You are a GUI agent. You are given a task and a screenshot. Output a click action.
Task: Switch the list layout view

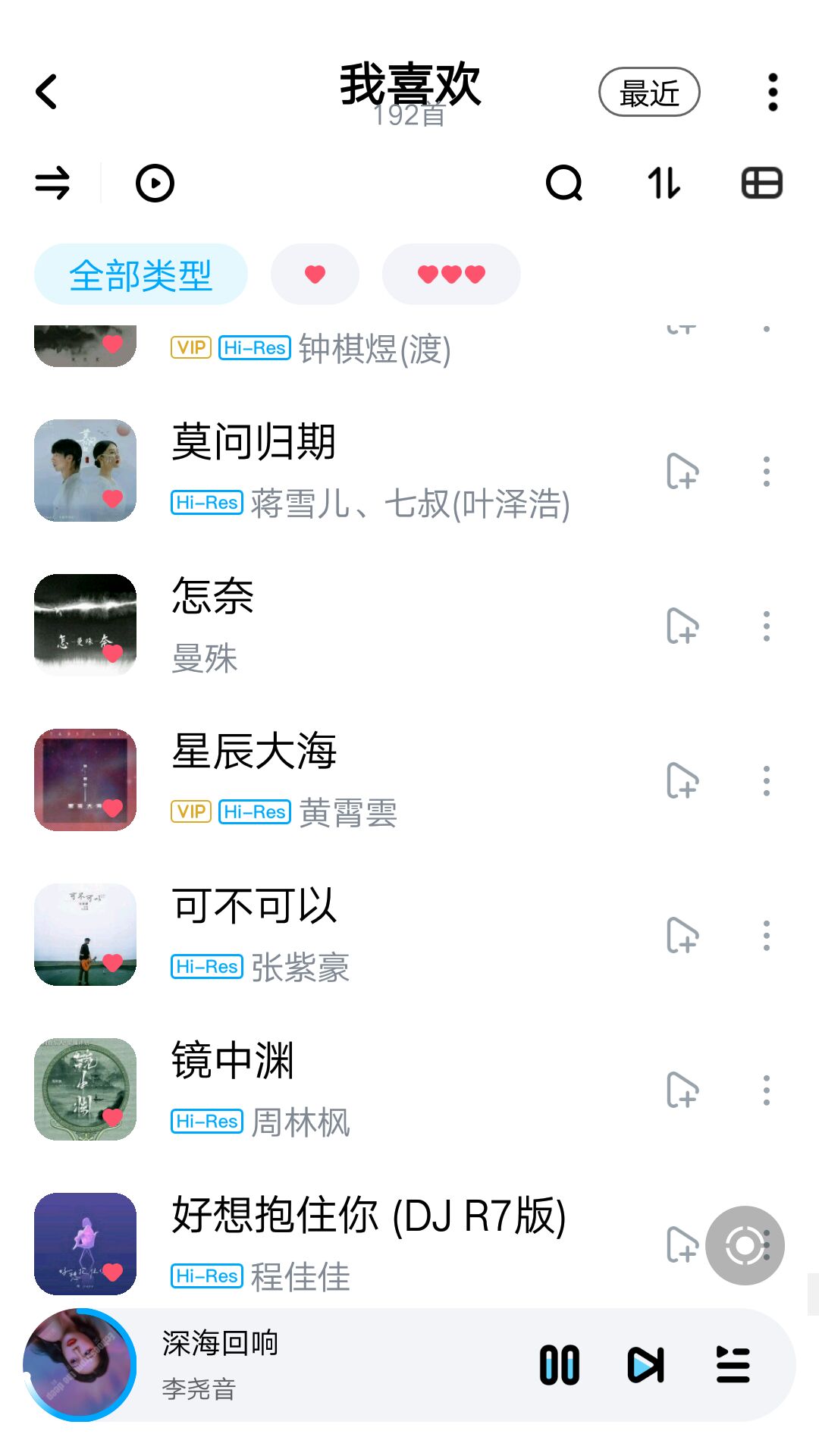pyautogui.click(x=761, y=184)
